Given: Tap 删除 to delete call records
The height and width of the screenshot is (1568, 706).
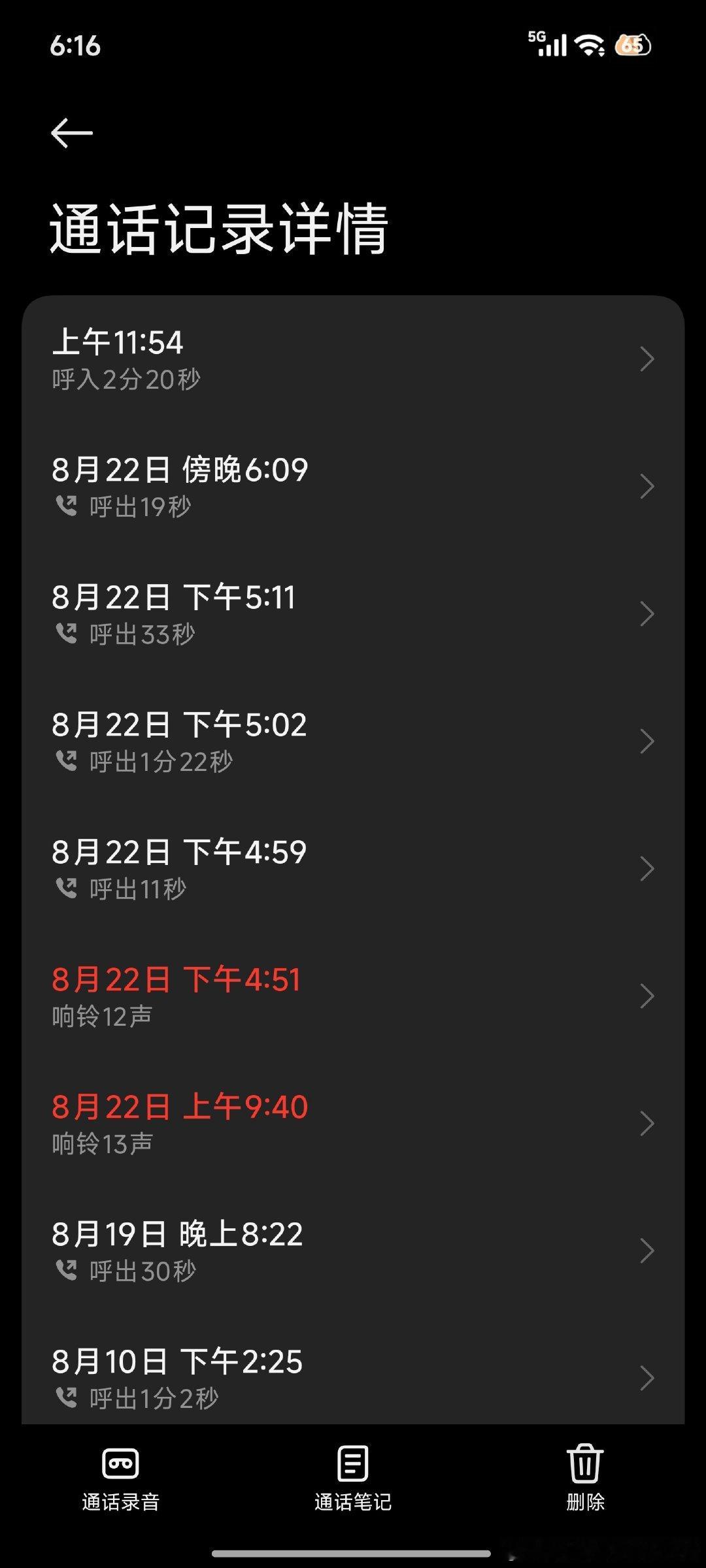Looking at the screenshot, I should 585,1478.
